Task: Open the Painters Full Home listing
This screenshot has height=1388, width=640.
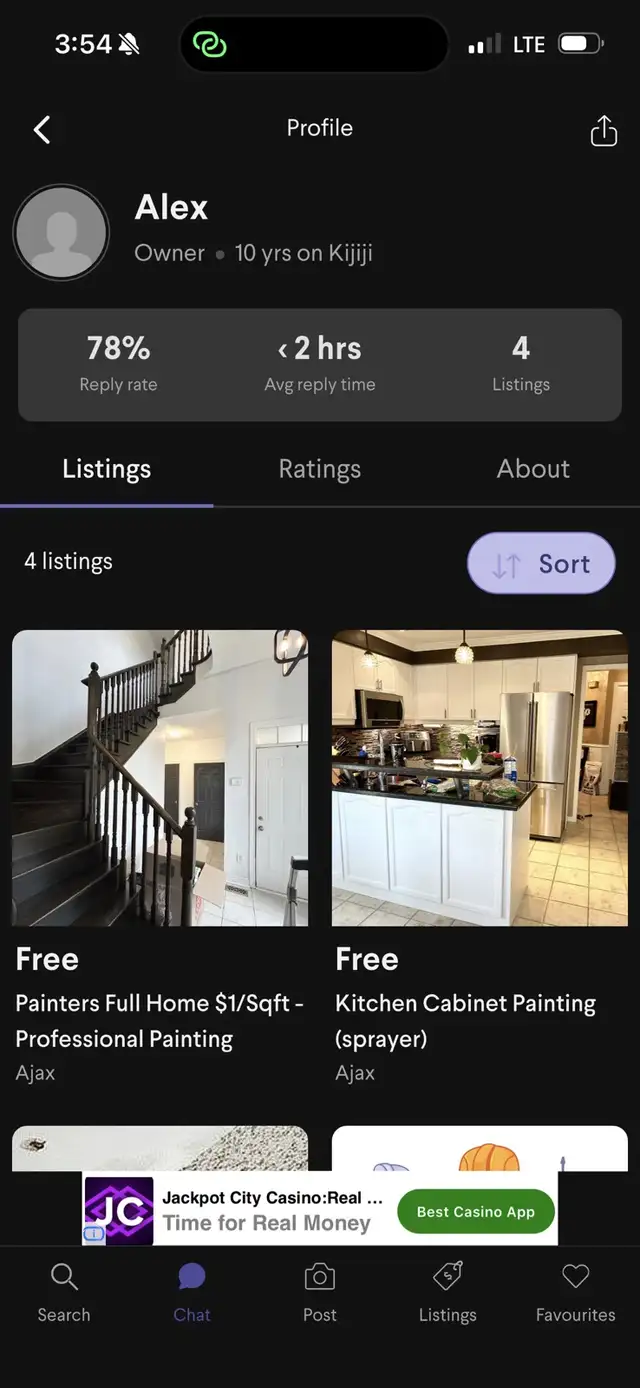Action: click(160, 778)
